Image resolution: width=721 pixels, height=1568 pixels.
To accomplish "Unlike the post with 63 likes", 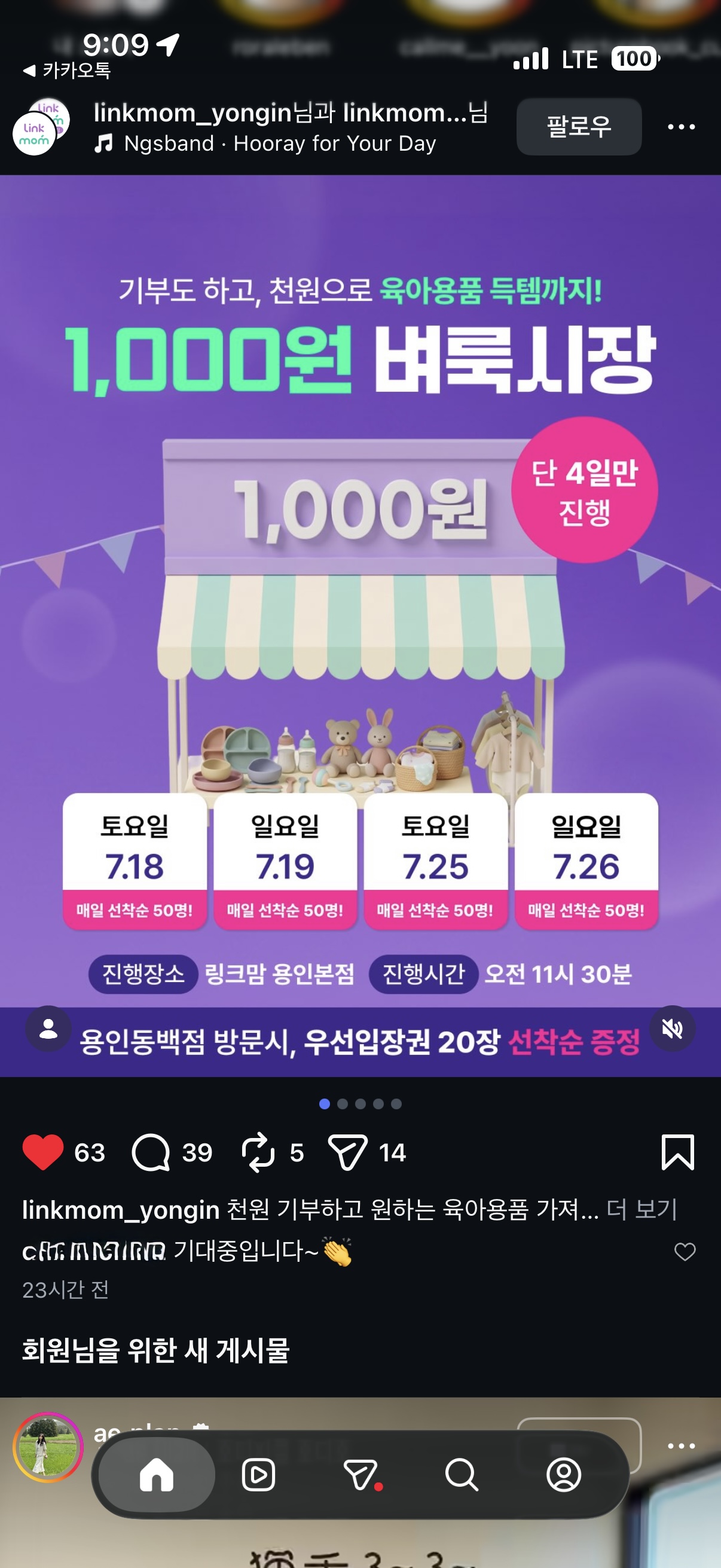I will 42,1152.
